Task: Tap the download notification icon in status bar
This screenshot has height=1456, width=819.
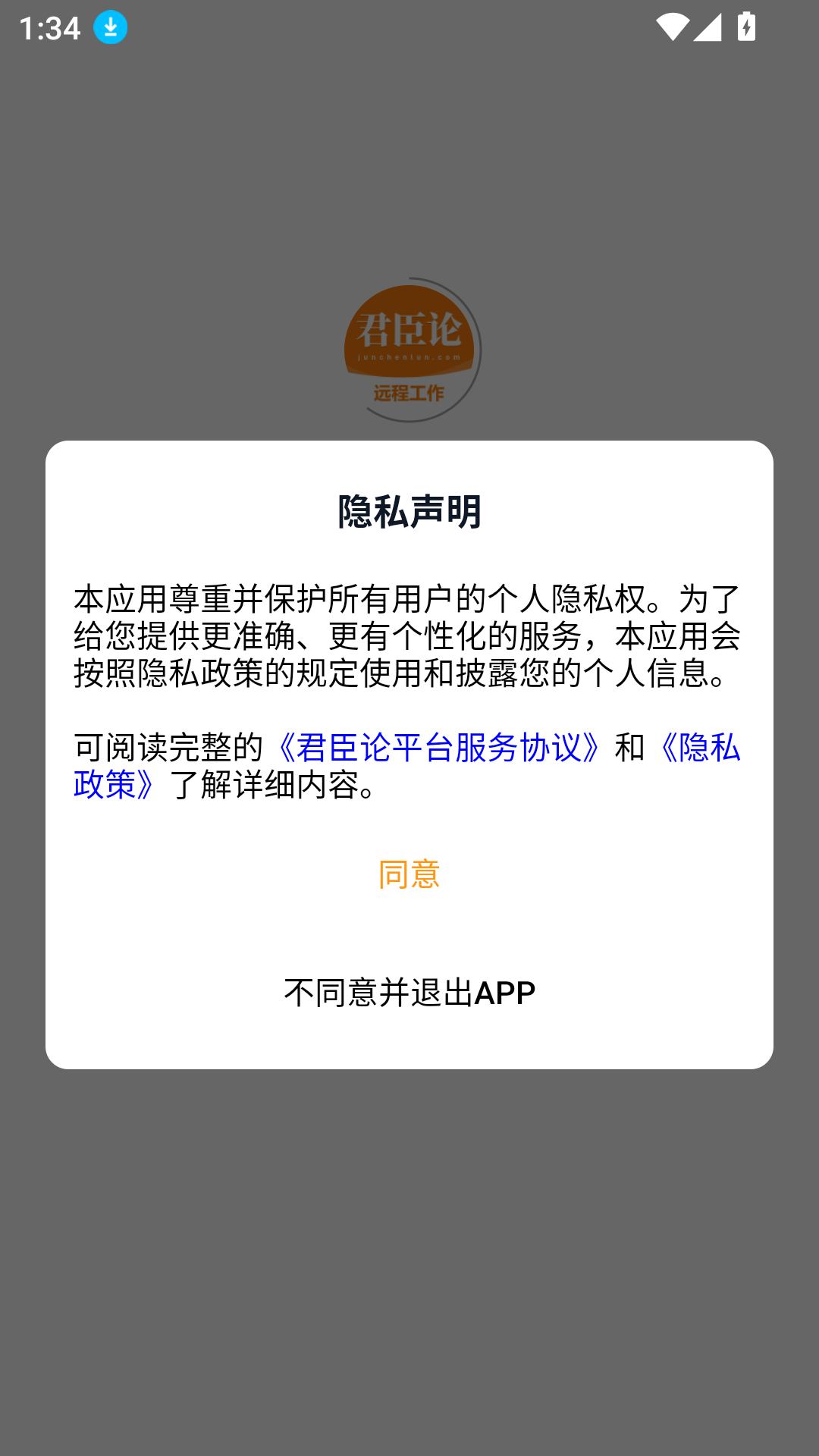Action: click(x=108, y=27)
